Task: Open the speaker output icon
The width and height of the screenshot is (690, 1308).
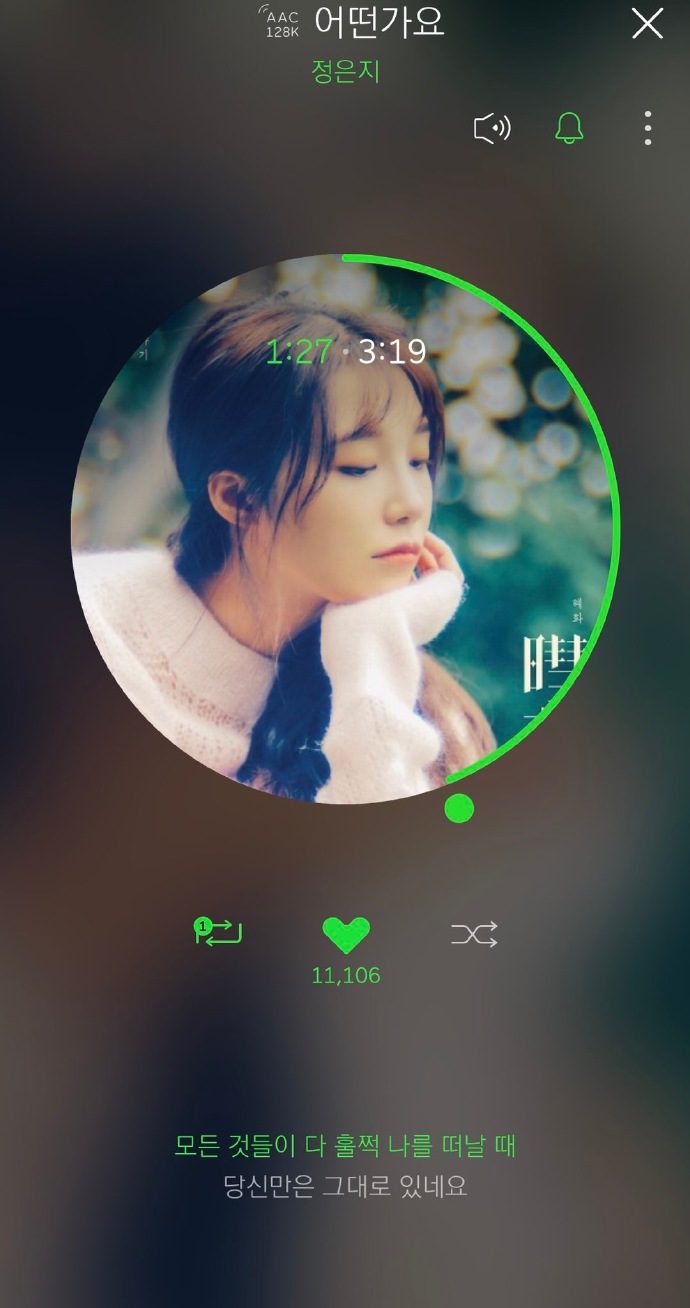Action: (491, 128)
